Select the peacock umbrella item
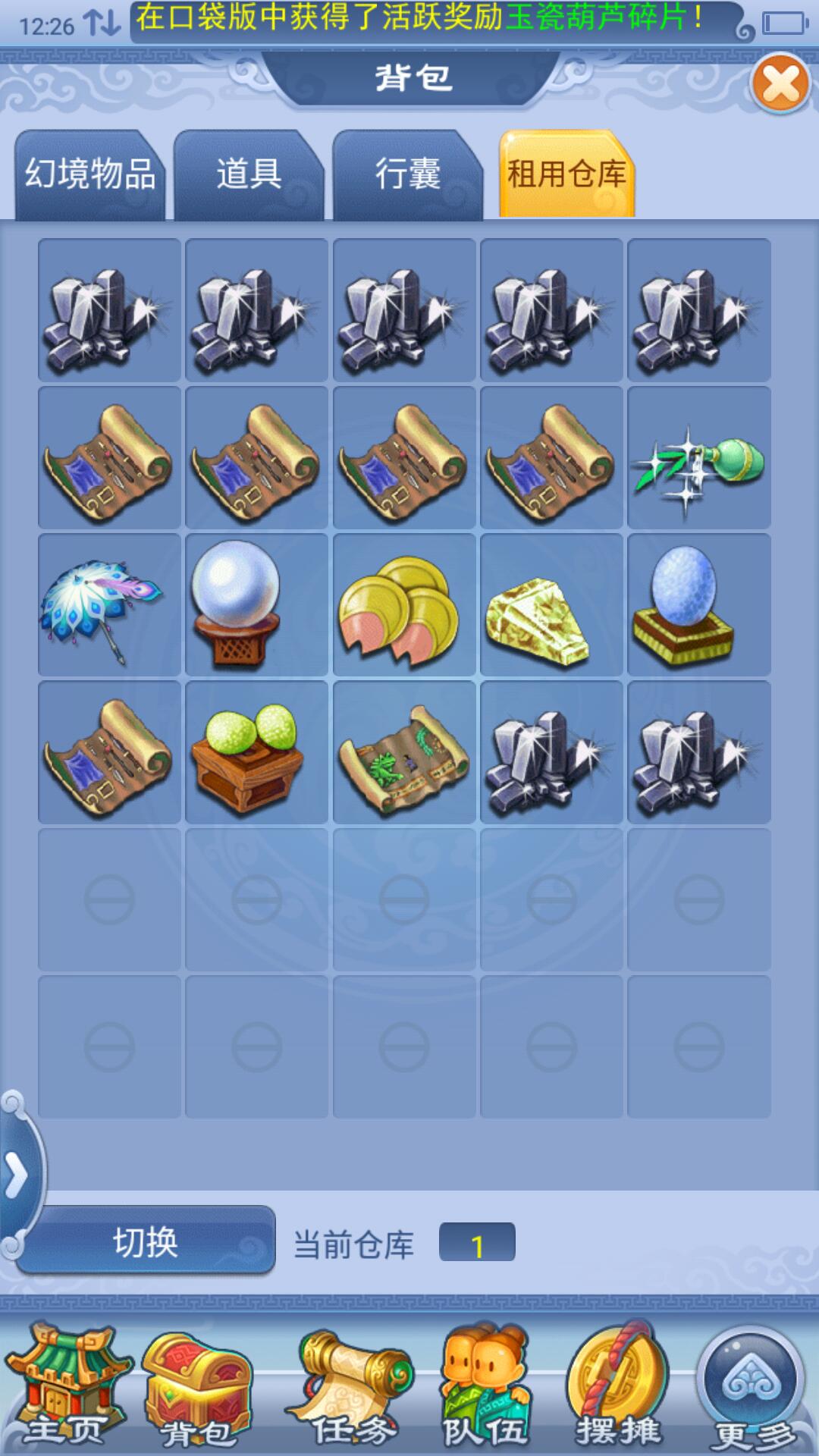Image resolution: width=819 pixels, height=1456 pixels. [x=109, y=605]
